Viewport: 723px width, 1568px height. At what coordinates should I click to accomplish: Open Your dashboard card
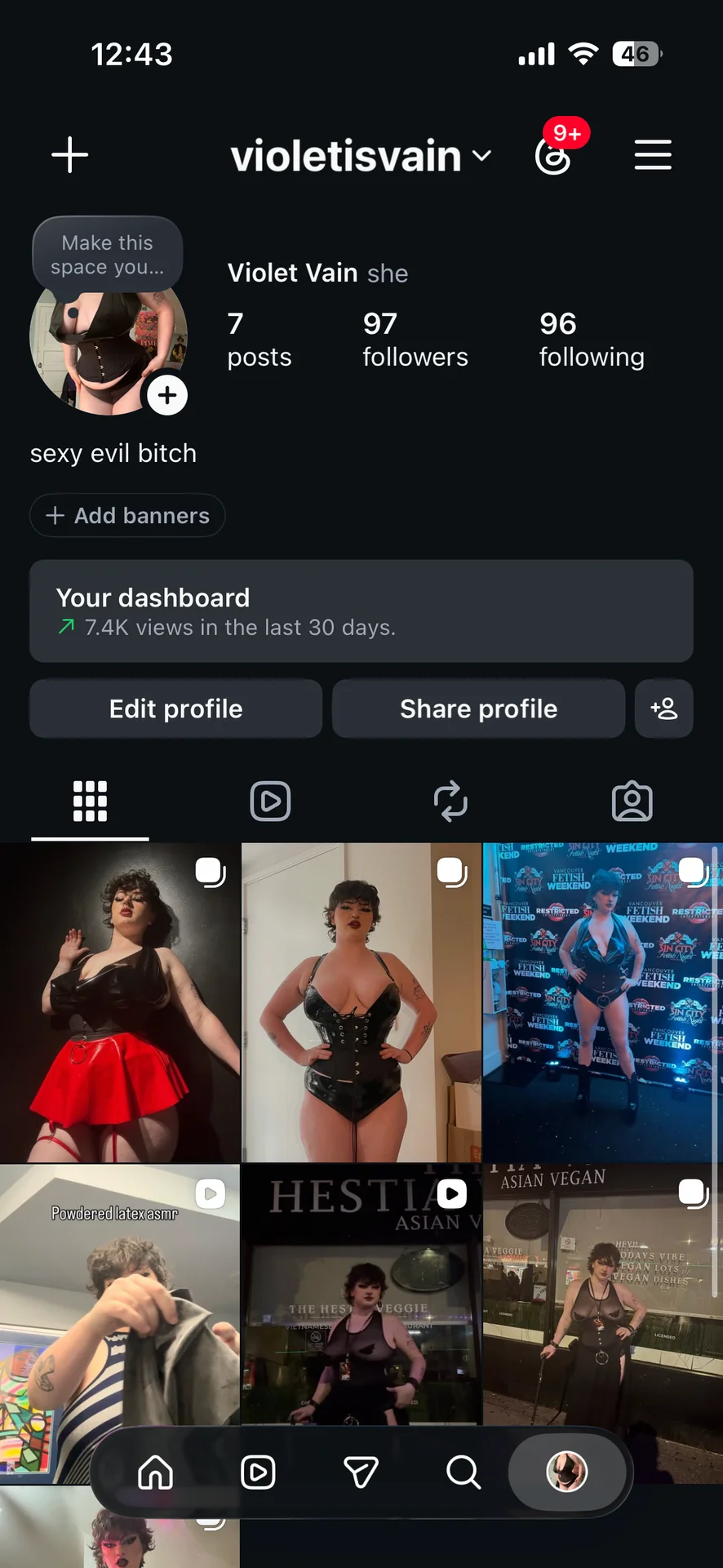pos(361,611)
